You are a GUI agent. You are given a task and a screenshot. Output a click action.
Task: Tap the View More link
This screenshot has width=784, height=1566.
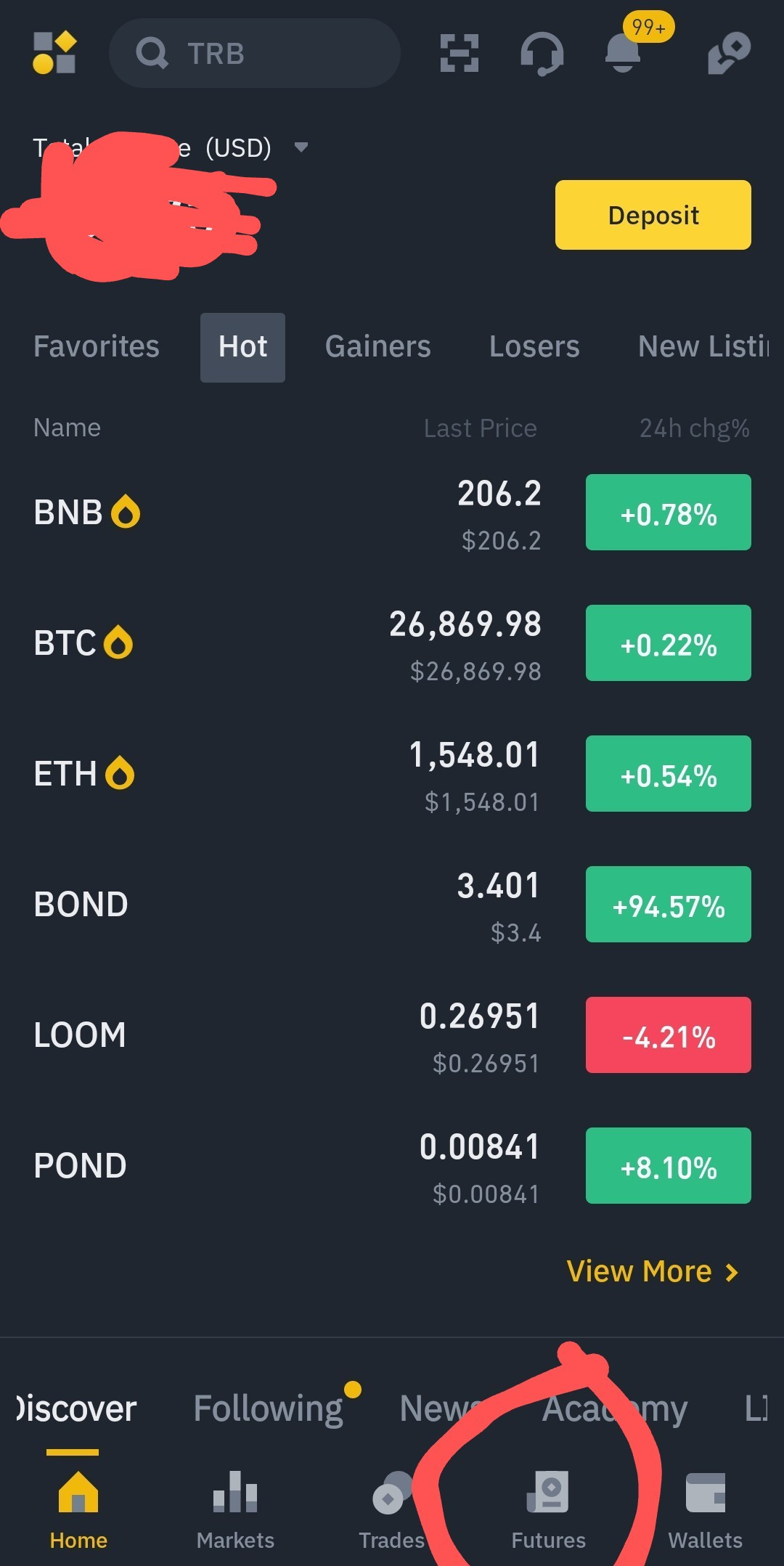653,1271
